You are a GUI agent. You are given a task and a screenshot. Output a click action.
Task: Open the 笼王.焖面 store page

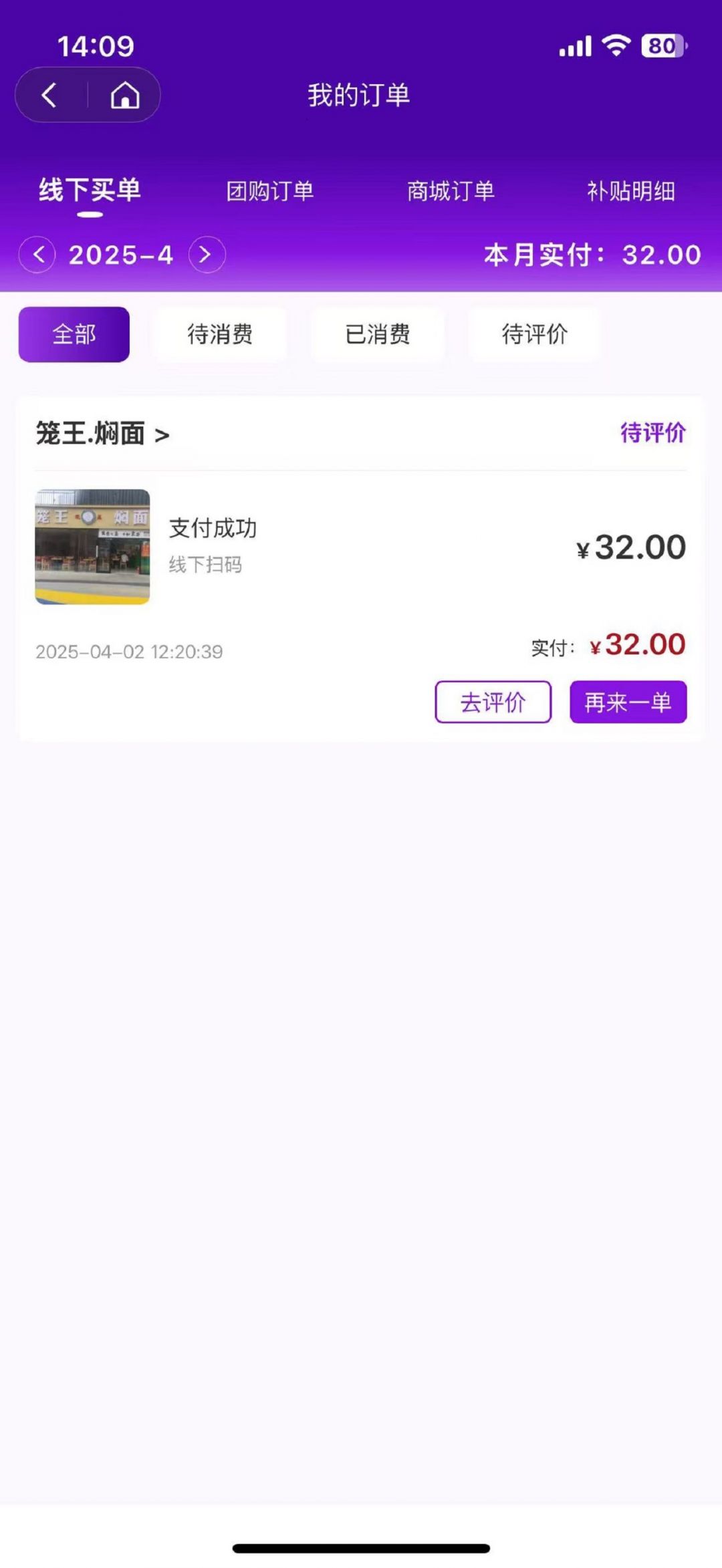pos(102,434)
